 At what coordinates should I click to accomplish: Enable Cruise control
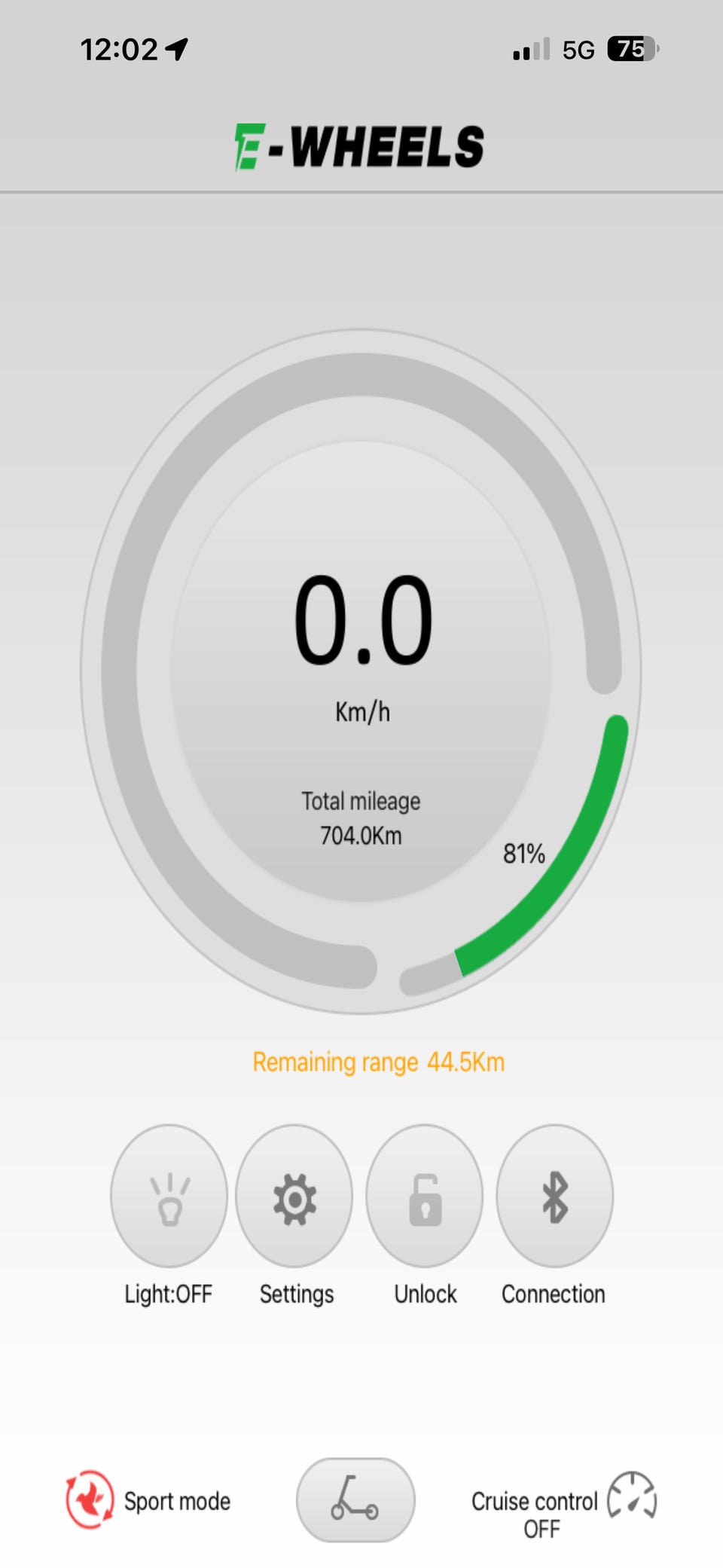(563, 1505)
